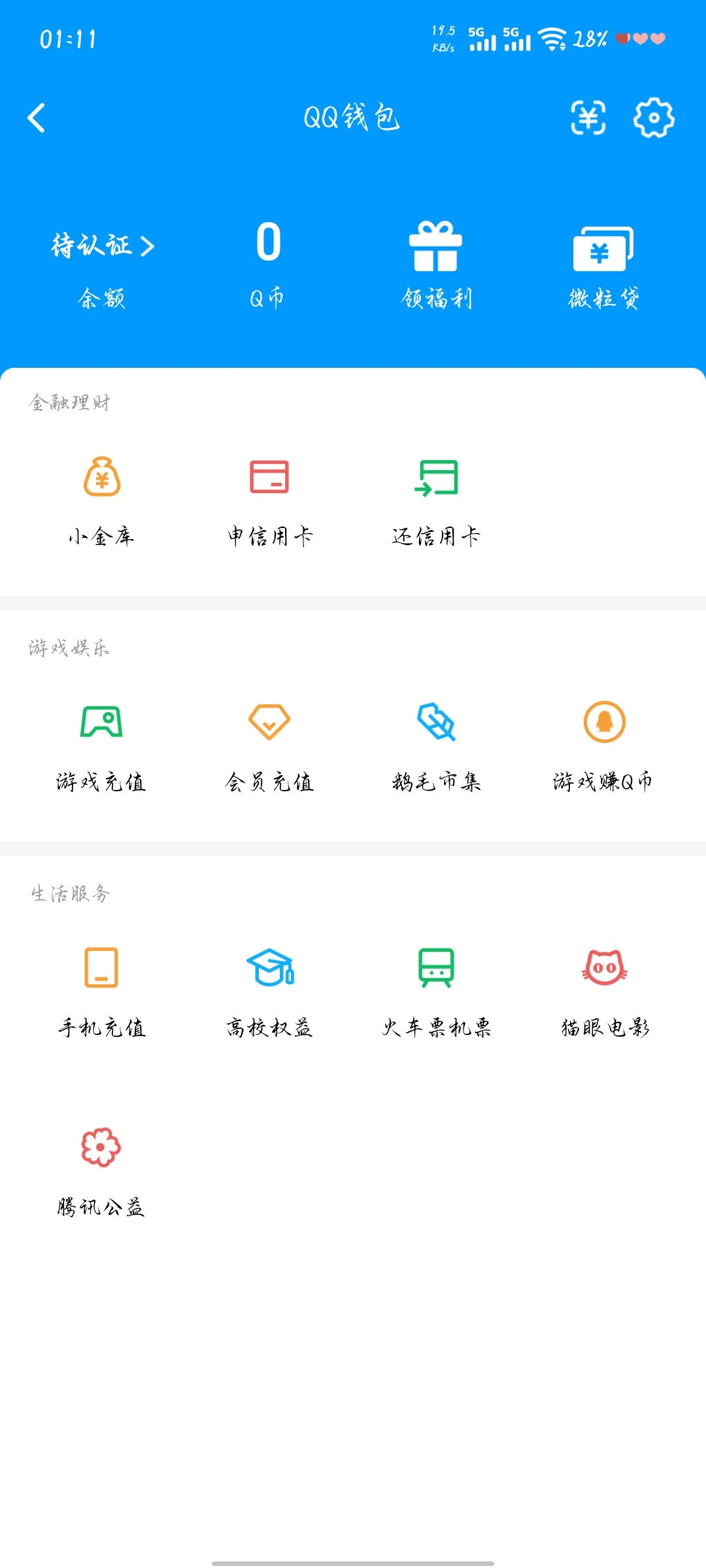The height and width of the screenshot is (1568, 706).
Task: Open the payment code scanner icon
Action: 588,118
